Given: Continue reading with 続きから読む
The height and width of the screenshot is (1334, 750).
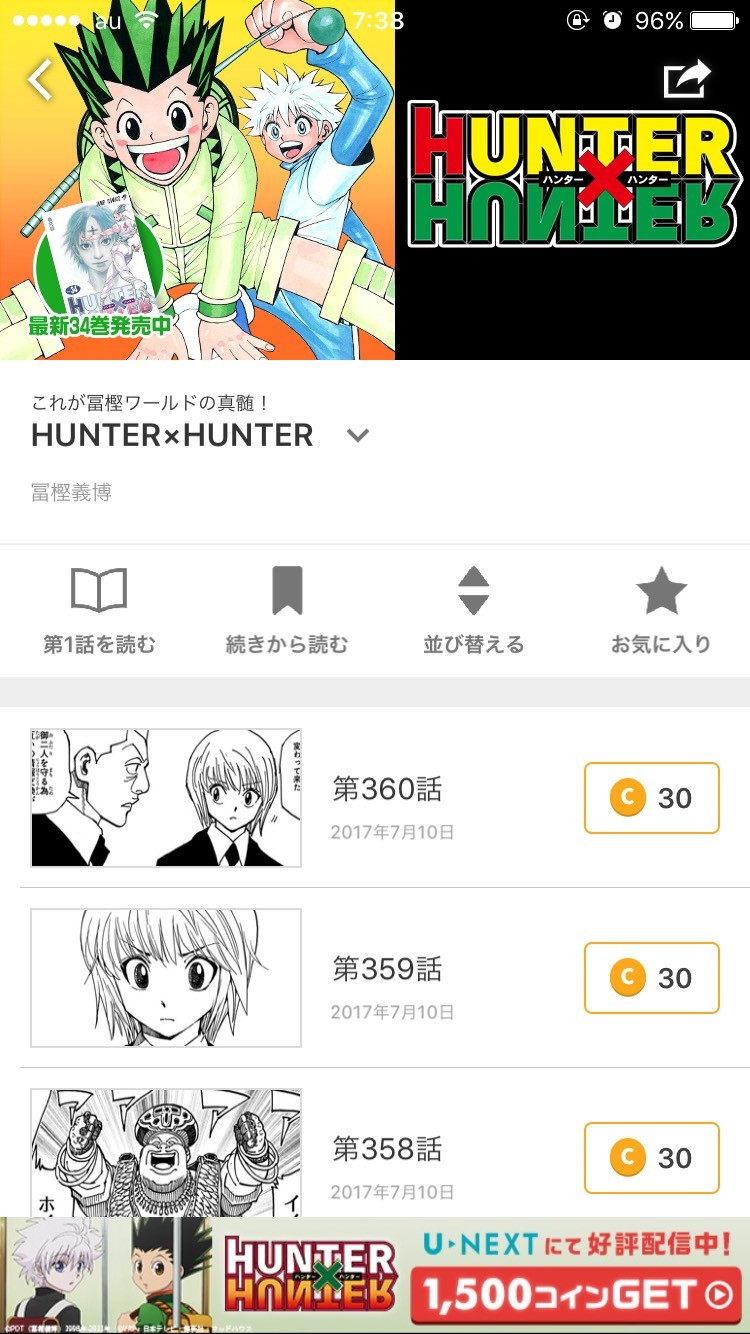Looking at the screenshot, I should (287, 610).
